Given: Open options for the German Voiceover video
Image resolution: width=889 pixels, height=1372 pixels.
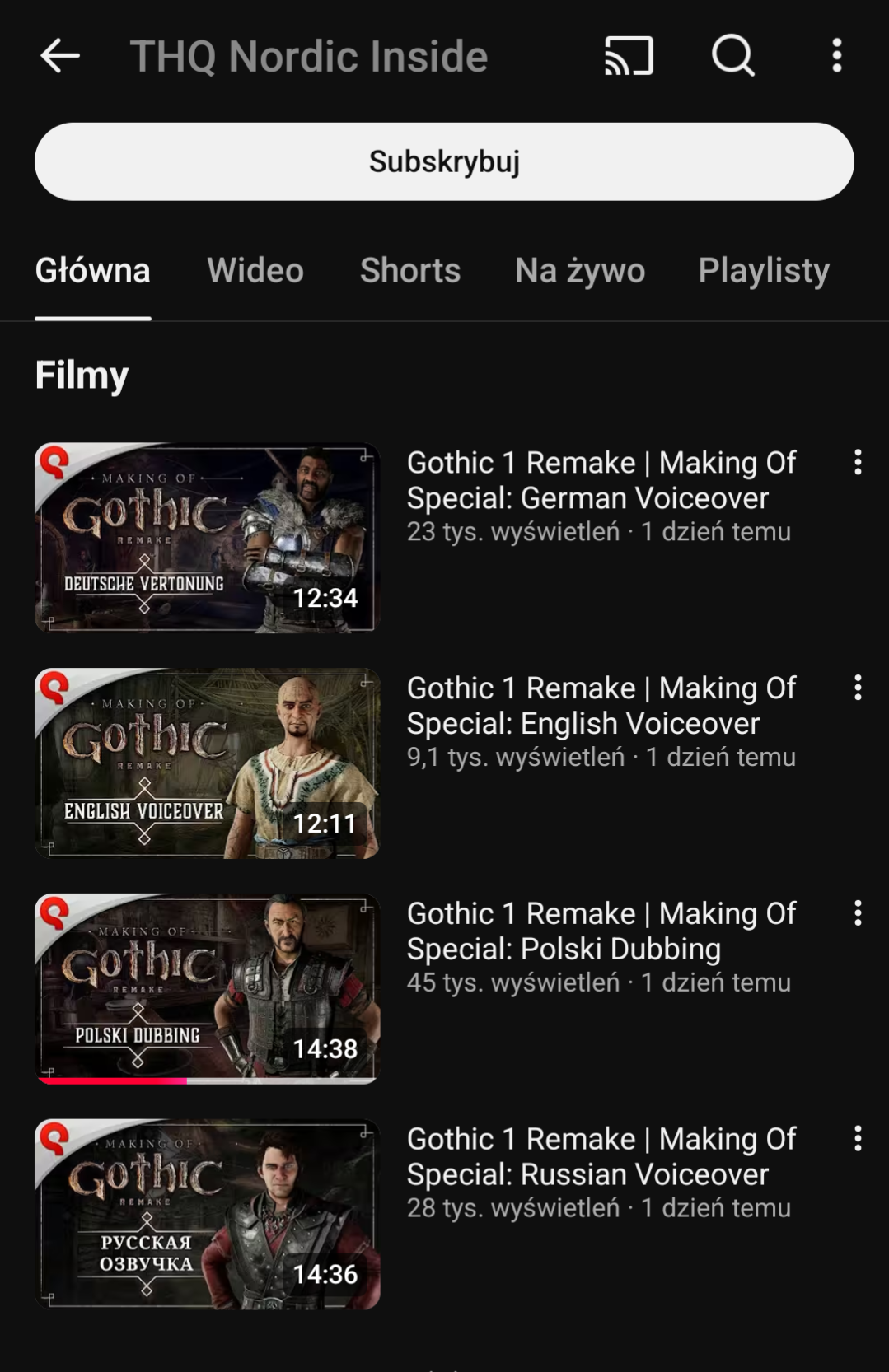Looking at the screenshot, I should [x=858, y=462].
